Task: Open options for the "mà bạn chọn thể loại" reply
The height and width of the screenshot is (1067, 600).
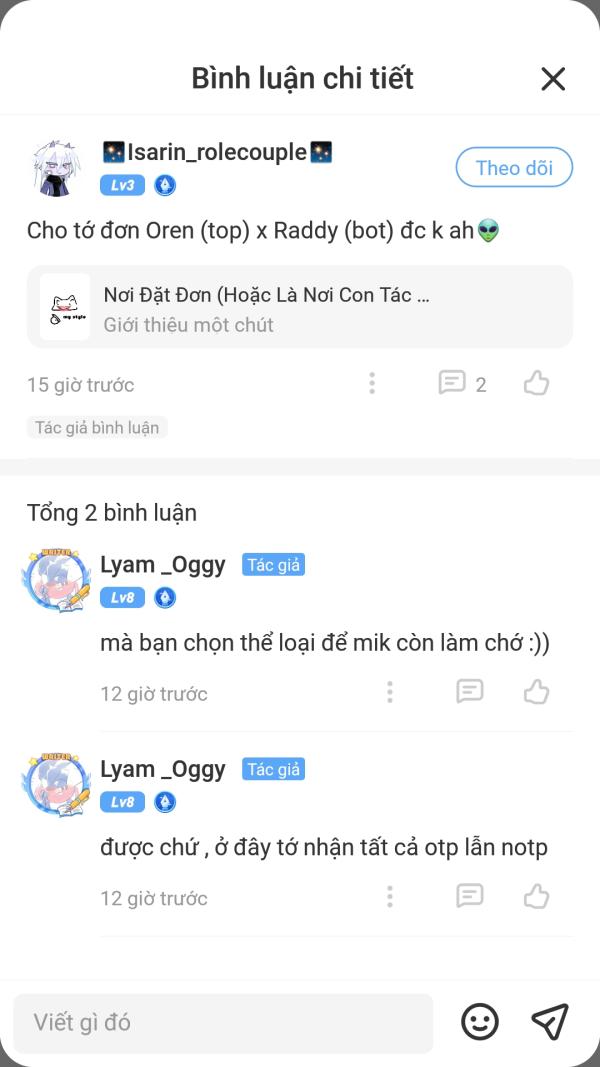Action: click(390, 692)
